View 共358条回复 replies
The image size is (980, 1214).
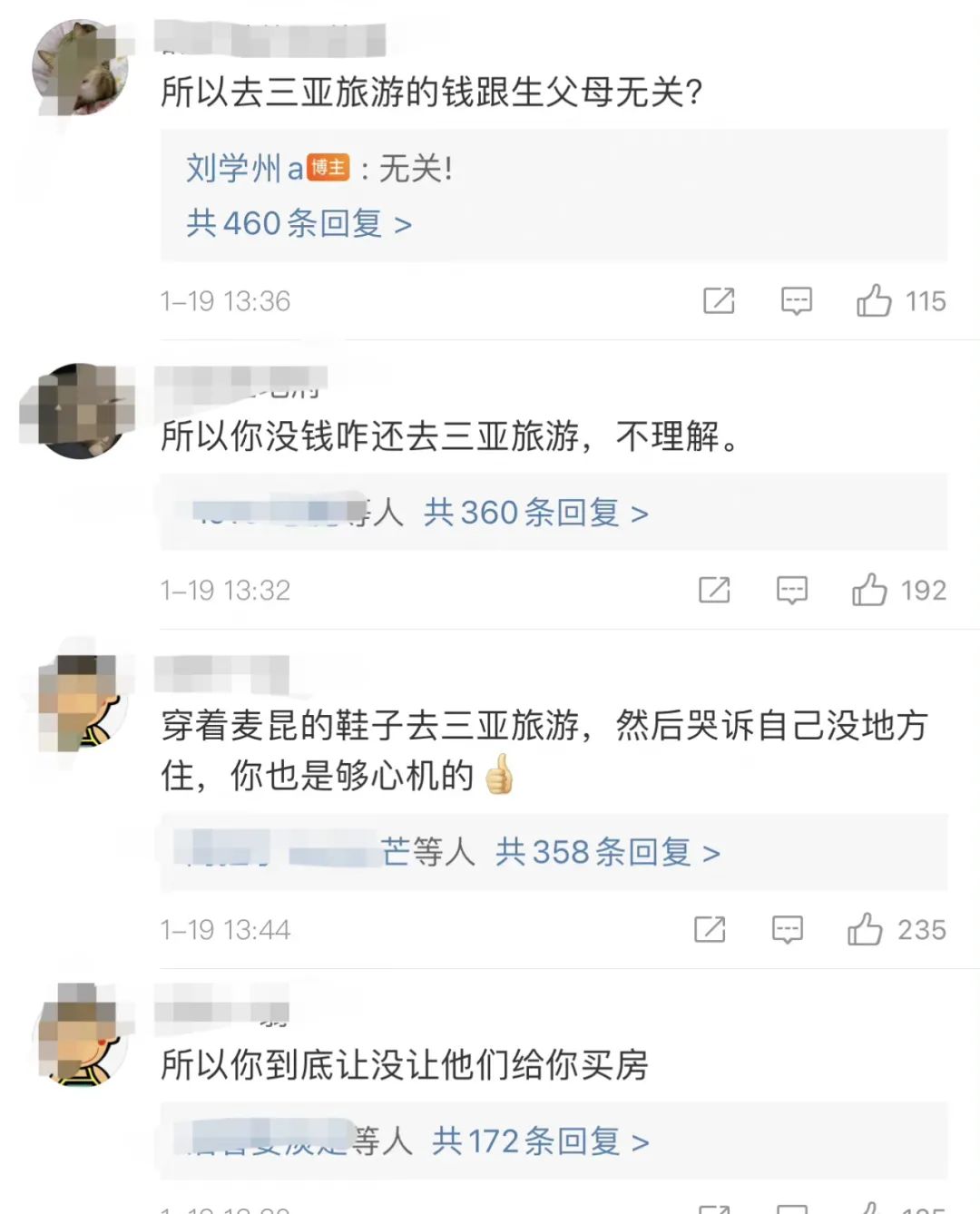pos(607,852)
